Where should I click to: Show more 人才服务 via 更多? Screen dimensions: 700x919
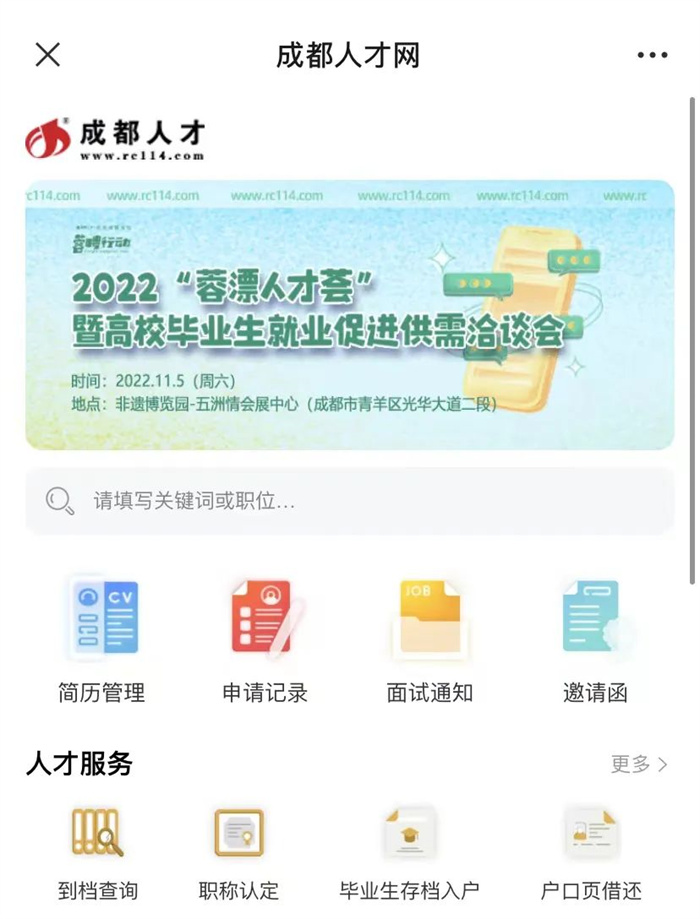tap(638, 765)
